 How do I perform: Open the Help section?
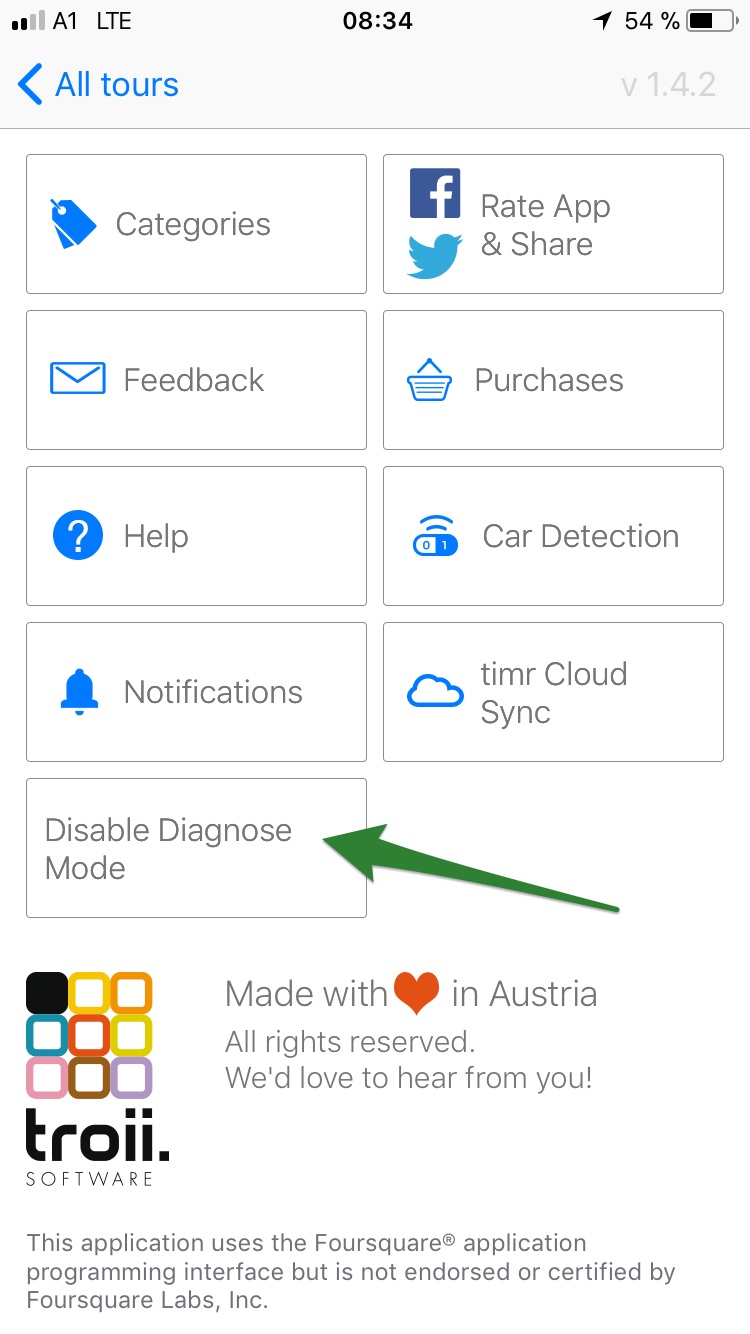(x=196, y=536)
